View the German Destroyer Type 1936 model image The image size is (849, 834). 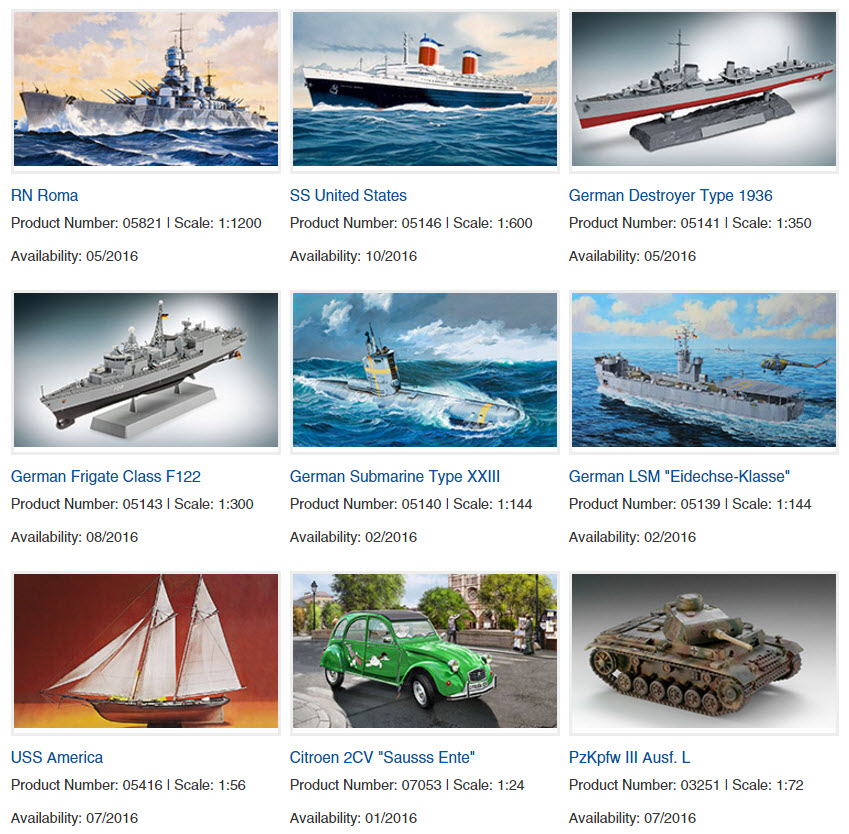click(703, 90)
